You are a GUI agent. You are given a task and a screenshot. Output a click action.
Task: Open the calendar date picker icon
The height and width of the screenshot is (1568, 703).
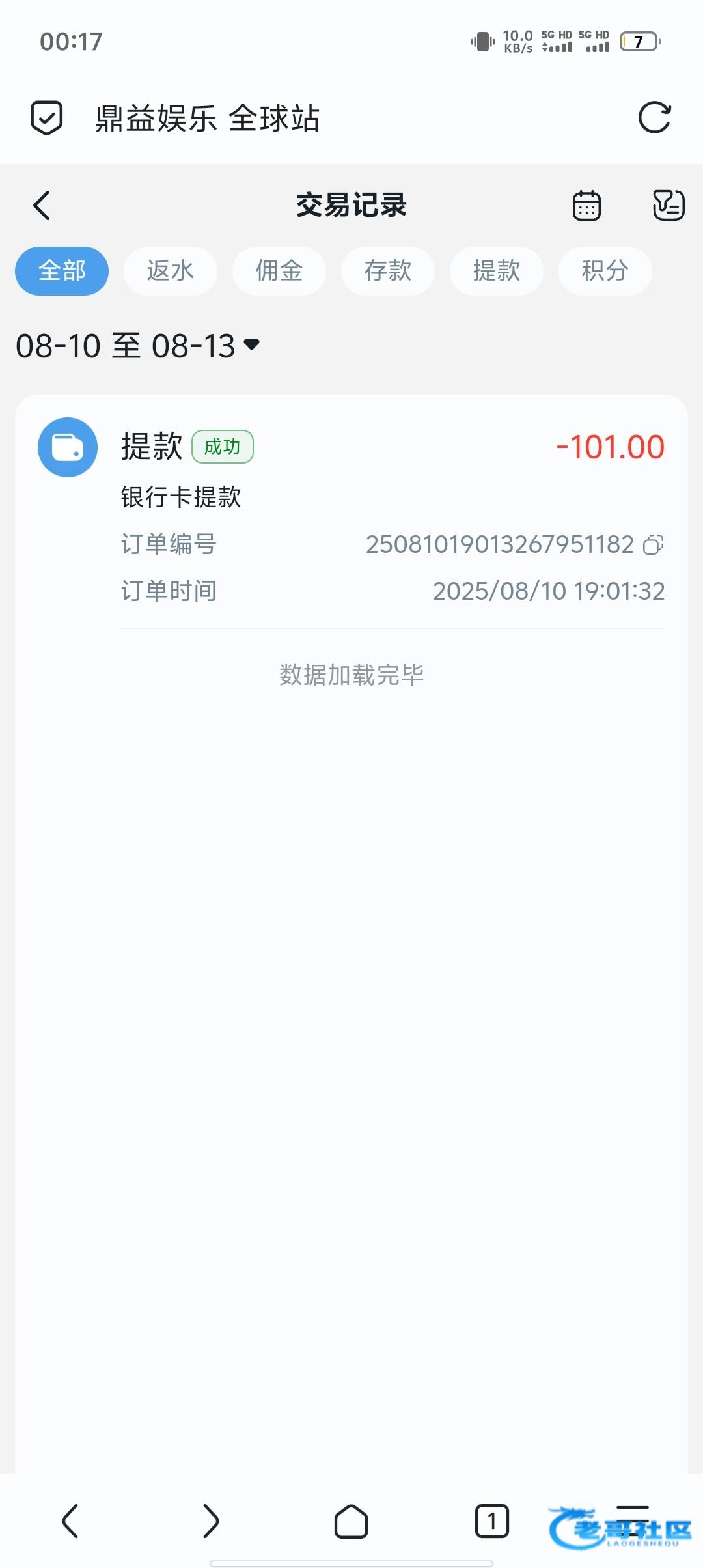586,206
